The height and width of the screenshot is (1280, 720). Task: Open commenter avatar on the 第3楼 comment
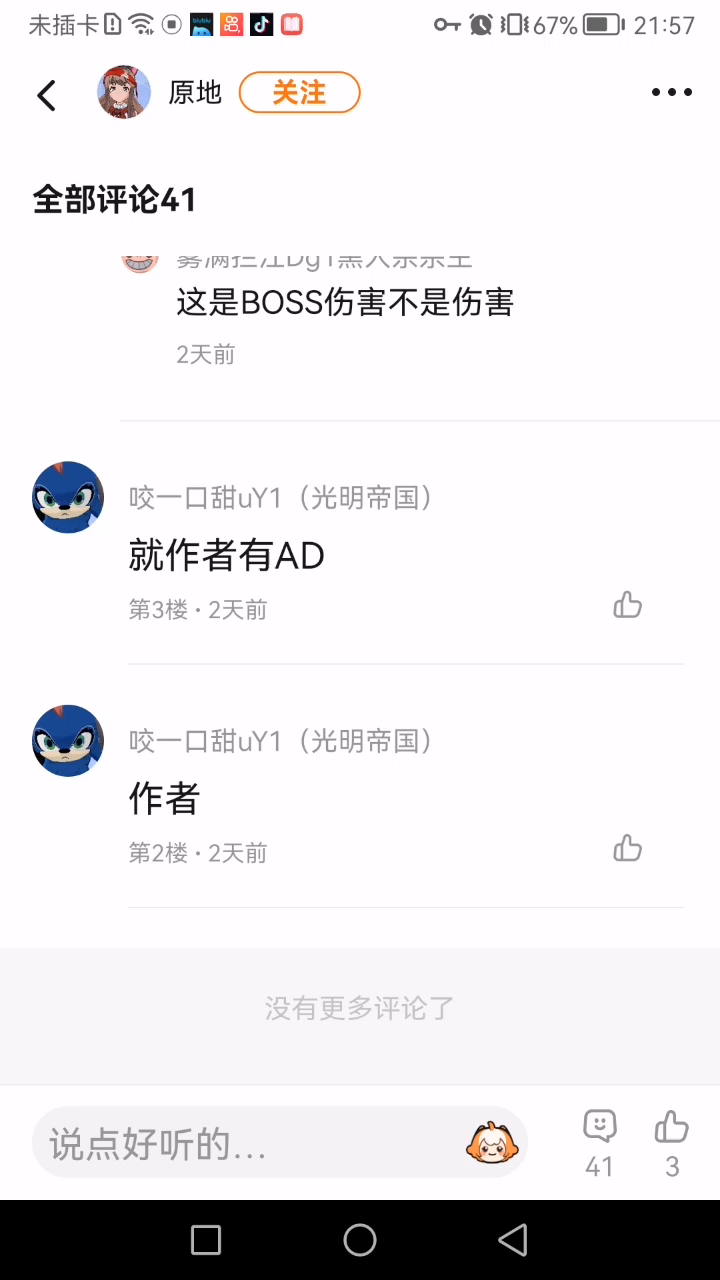pyautogui.click(x=68, y=497)
